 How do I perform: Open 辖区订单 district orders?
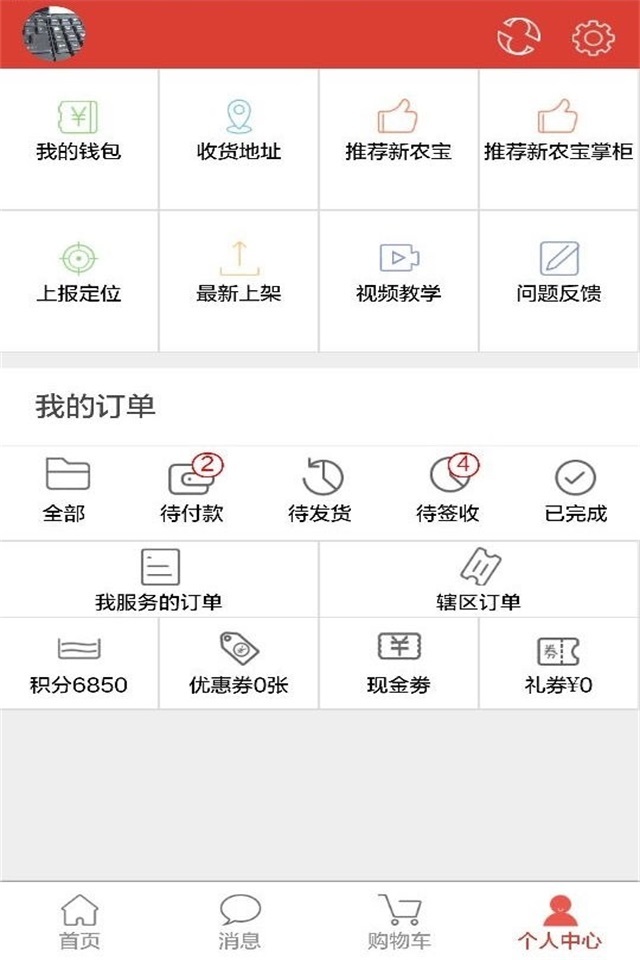tap(479, 580)
